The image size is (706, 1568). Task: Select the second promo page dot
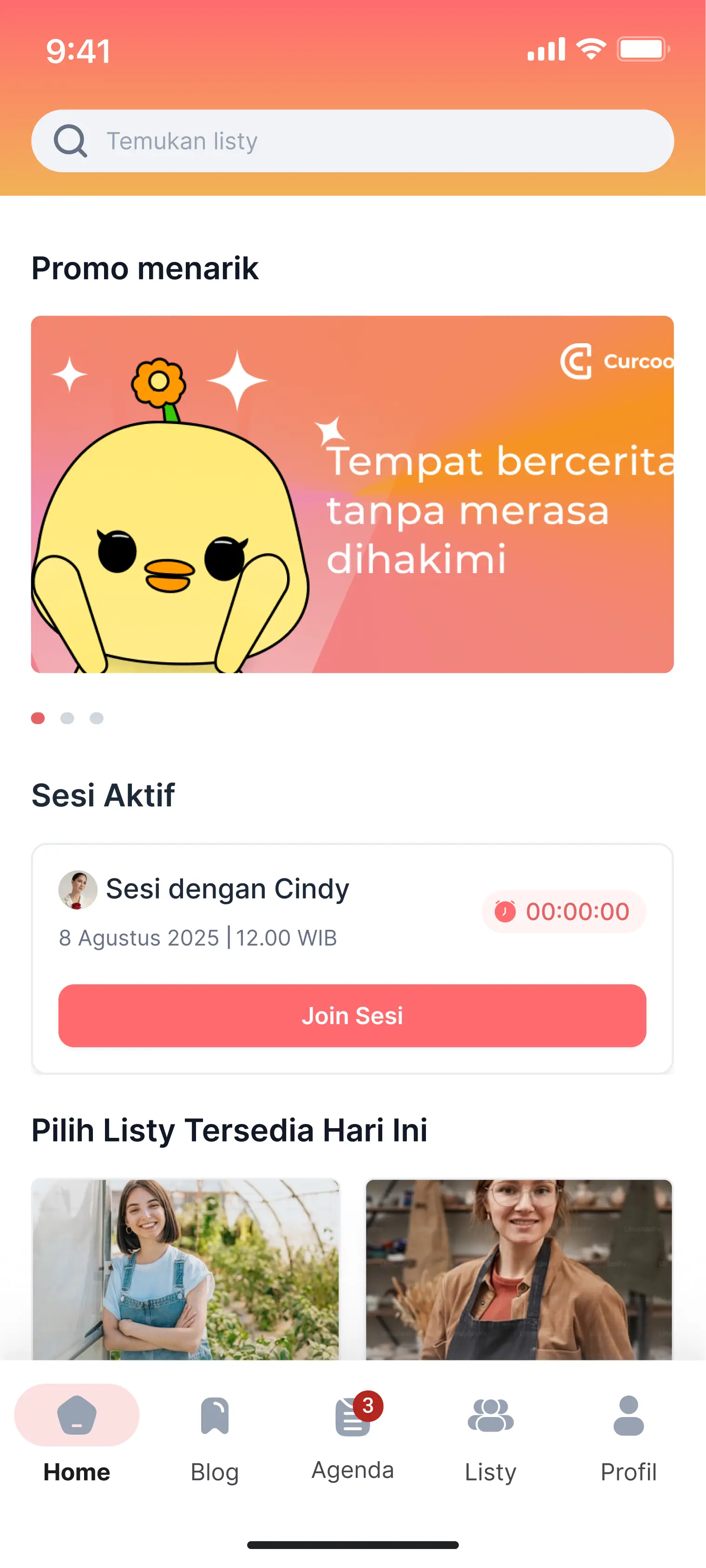pos(67,718)
